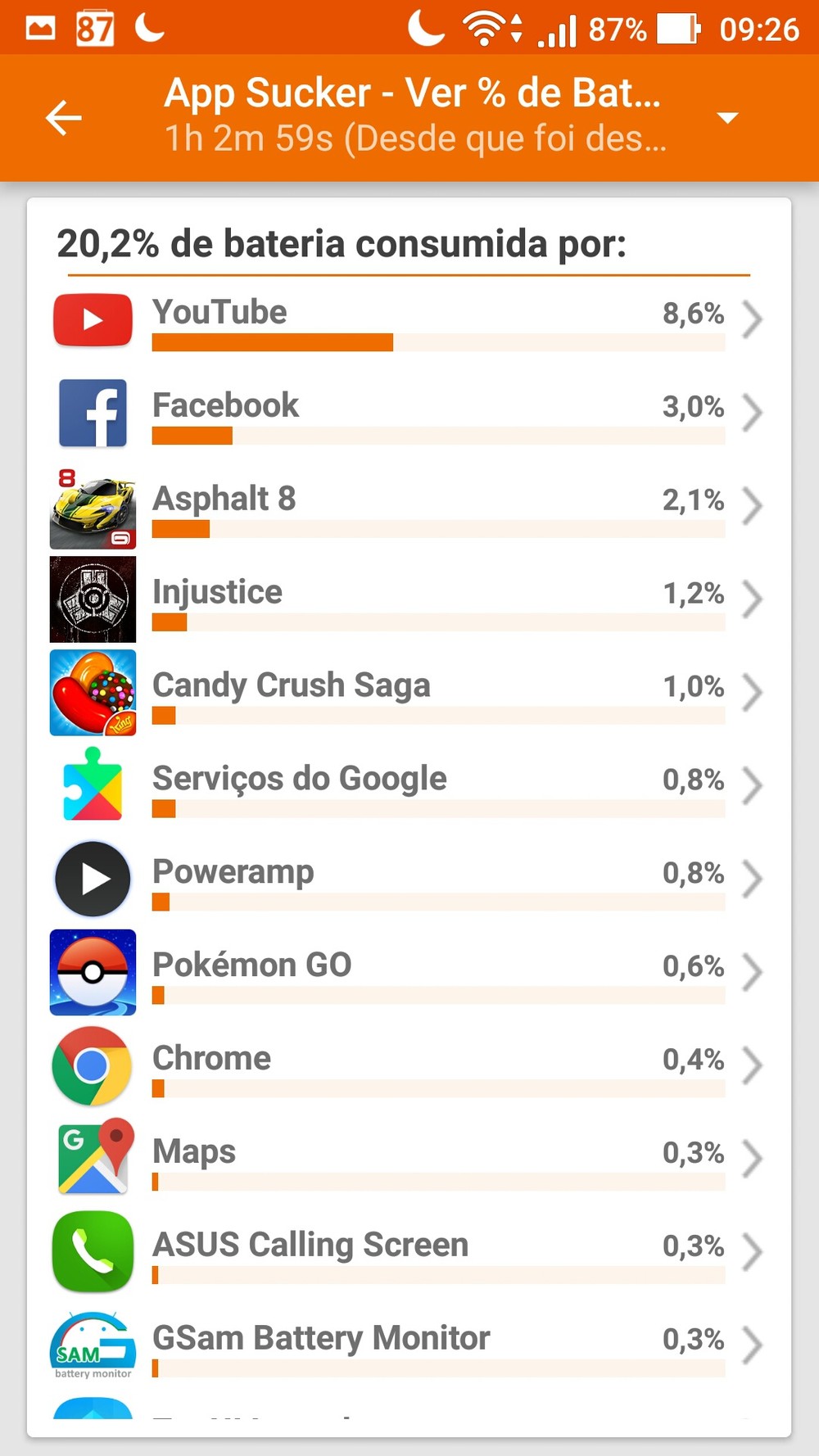Open the App Sucker view dropdown
Screen dimensions: 819x1456
(x=726, y=118)
